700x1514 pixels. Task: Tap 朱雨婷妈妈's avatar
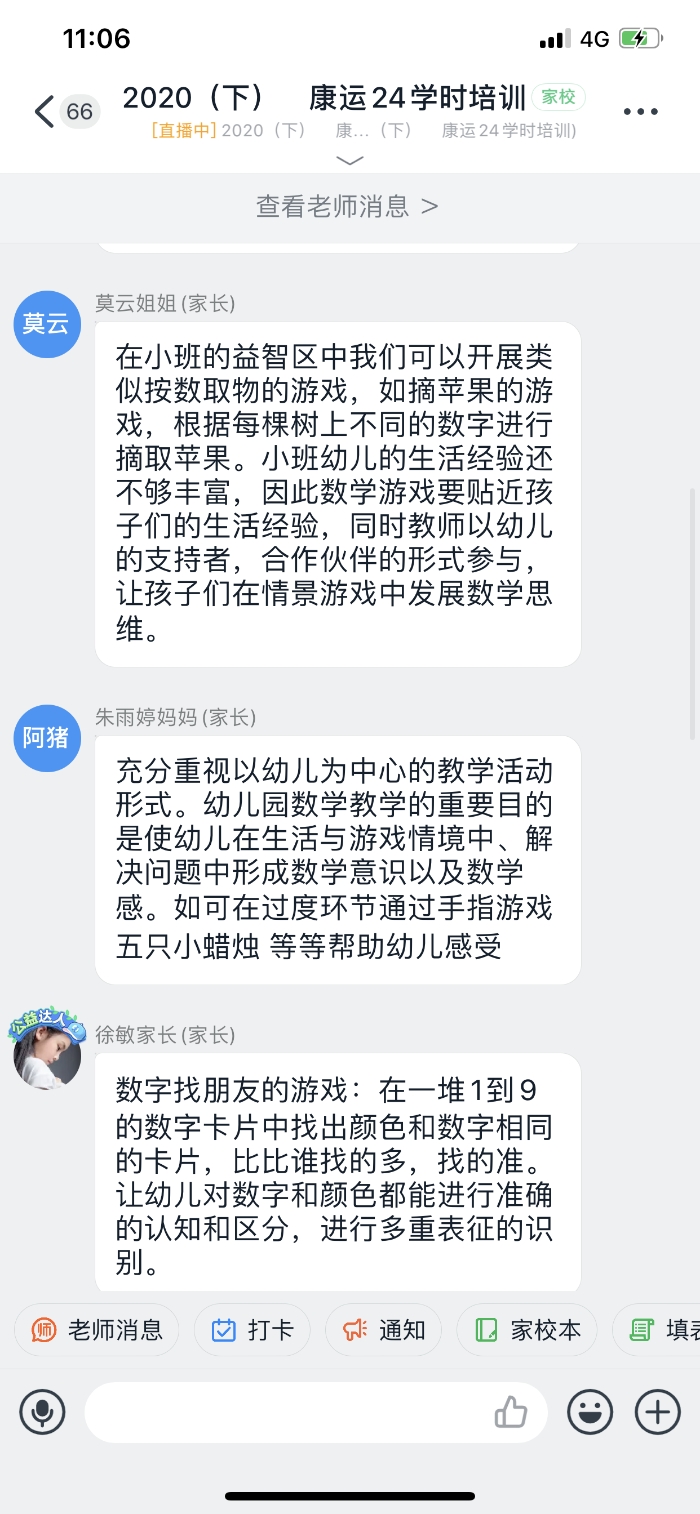(x=47, y=738)
